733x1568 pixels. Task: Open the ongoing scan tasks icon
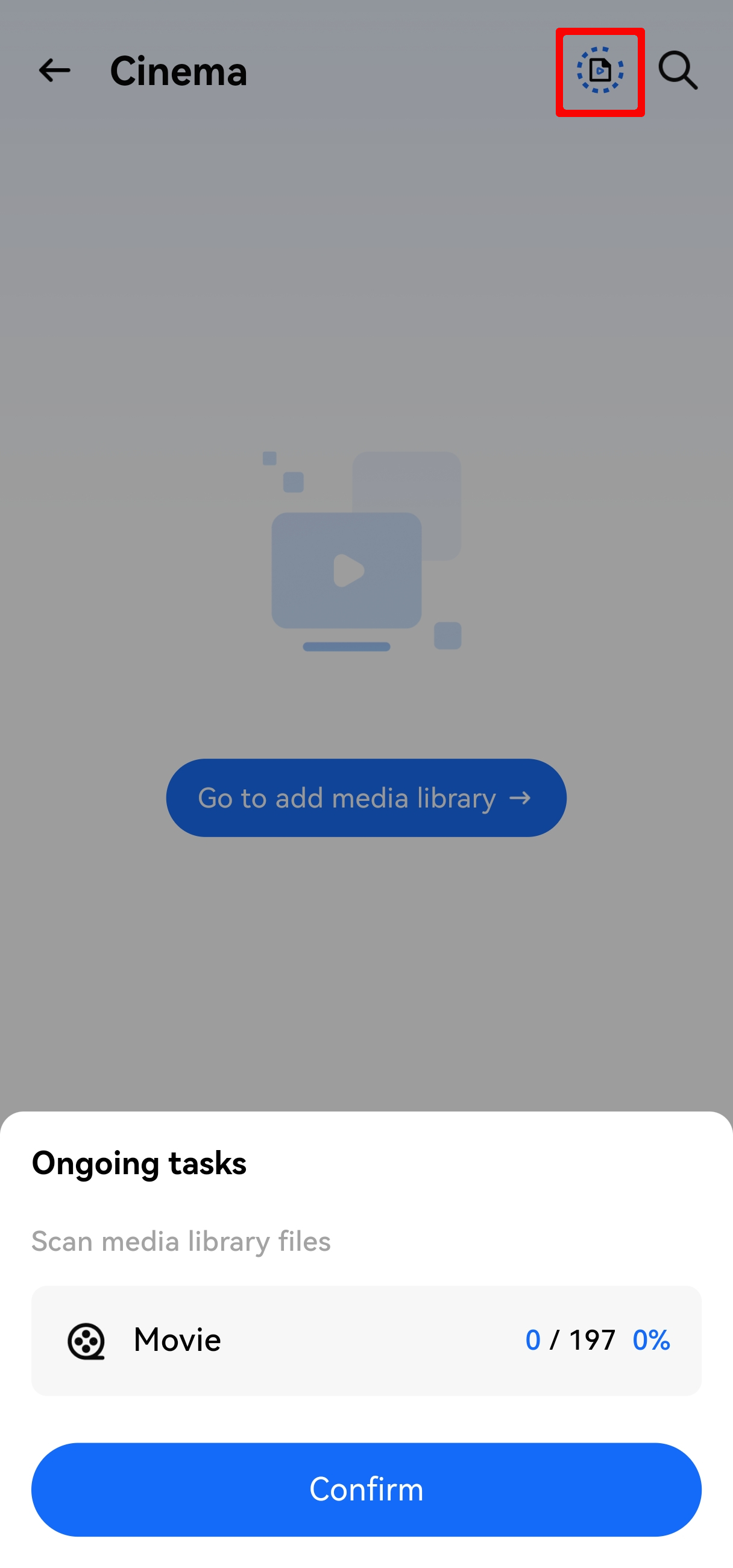[600, 71]
